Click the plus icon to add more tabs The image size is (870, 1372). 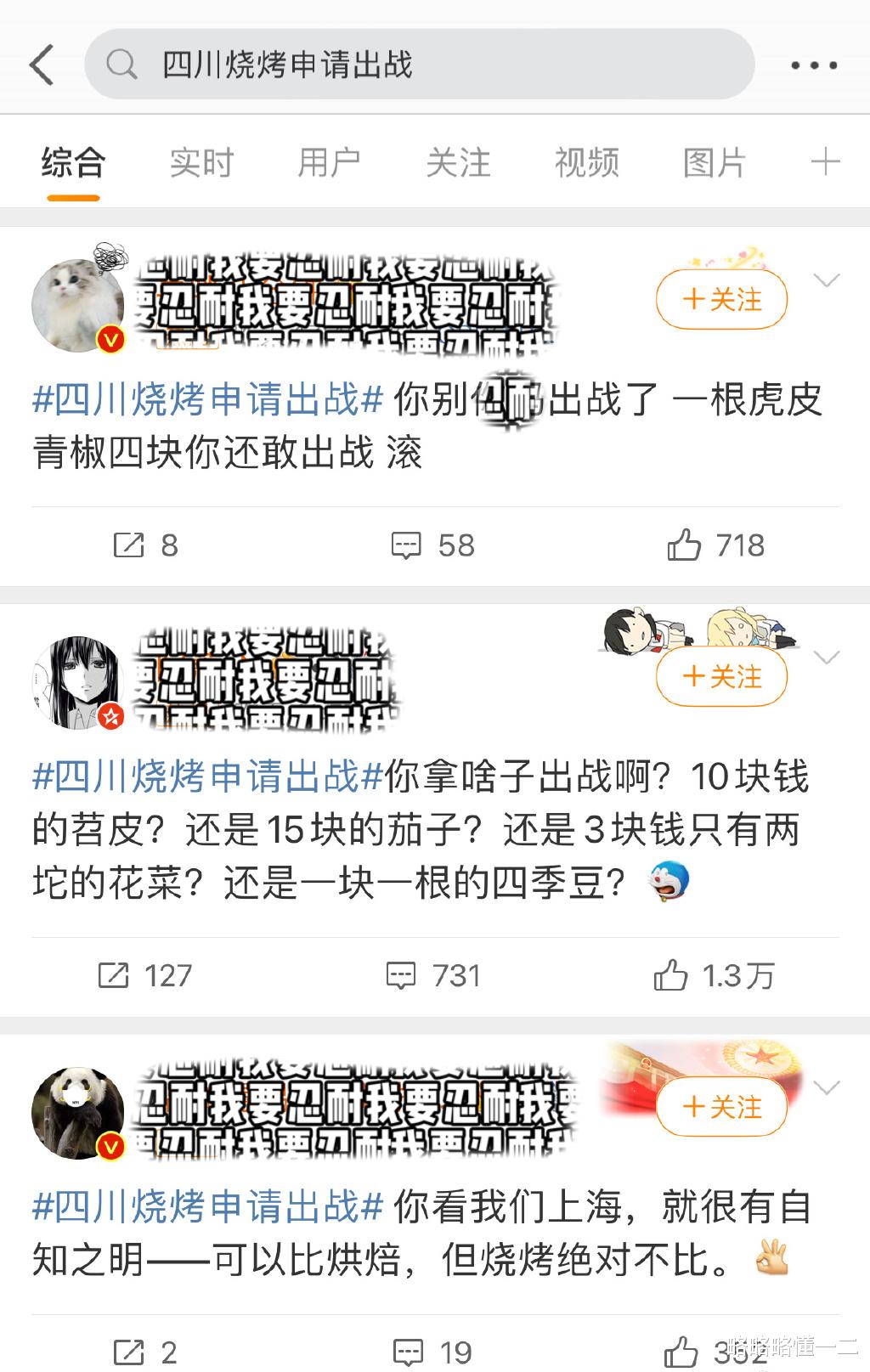click(x=822, y=161)
